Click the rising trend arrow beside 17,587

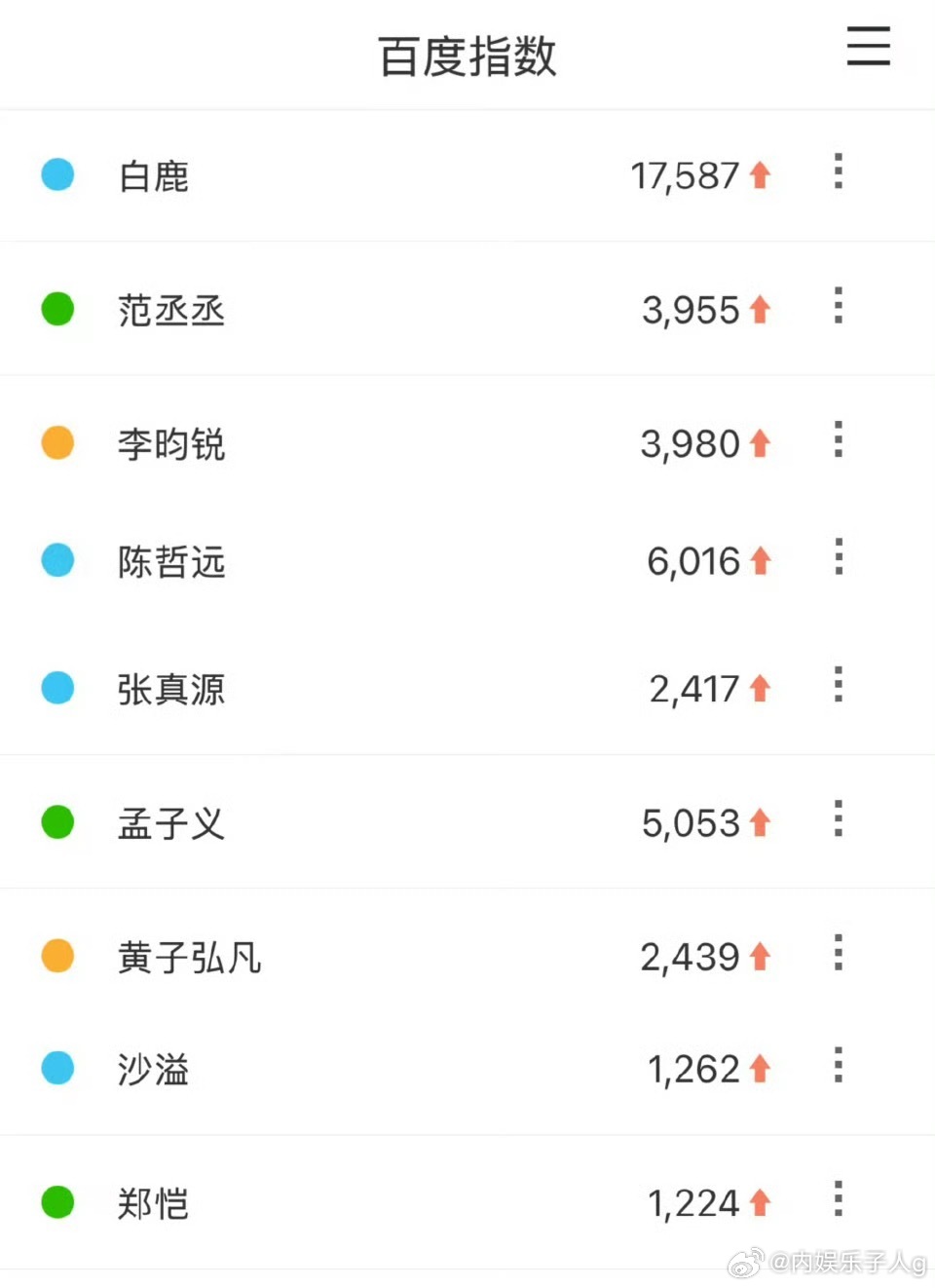point(761,175)
